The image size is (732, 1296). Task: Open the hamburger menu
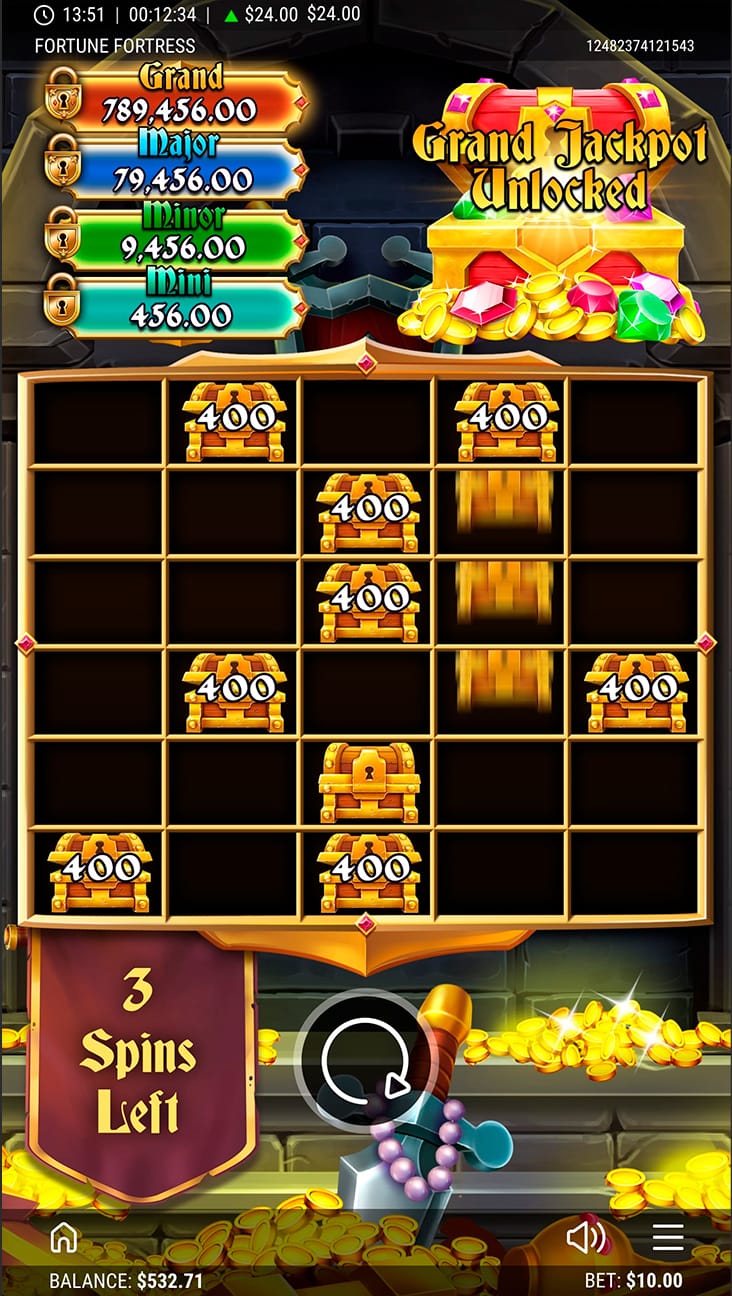point(668,1238)
